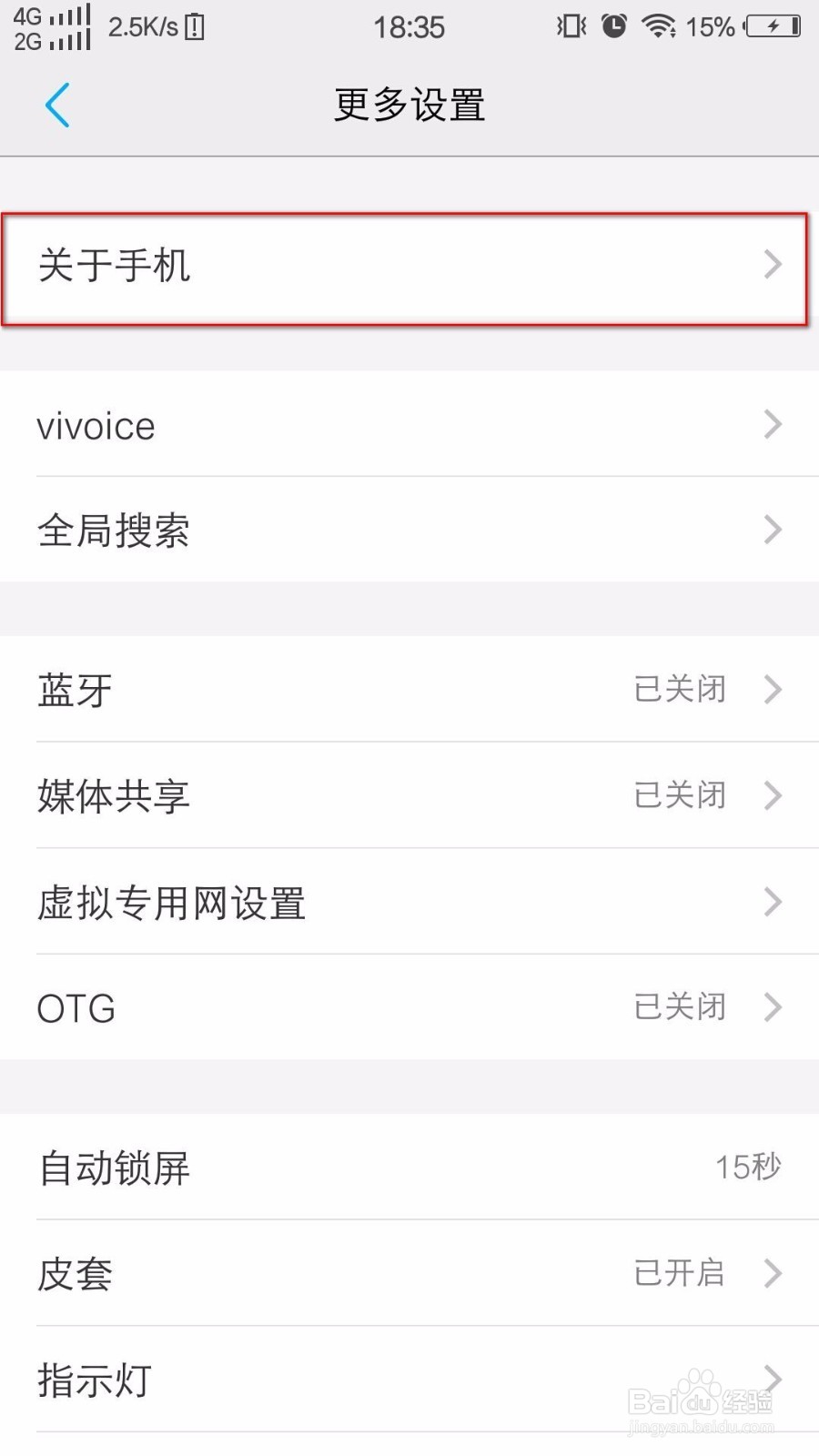Tap the vibrate mode status icon

point(570,25)
